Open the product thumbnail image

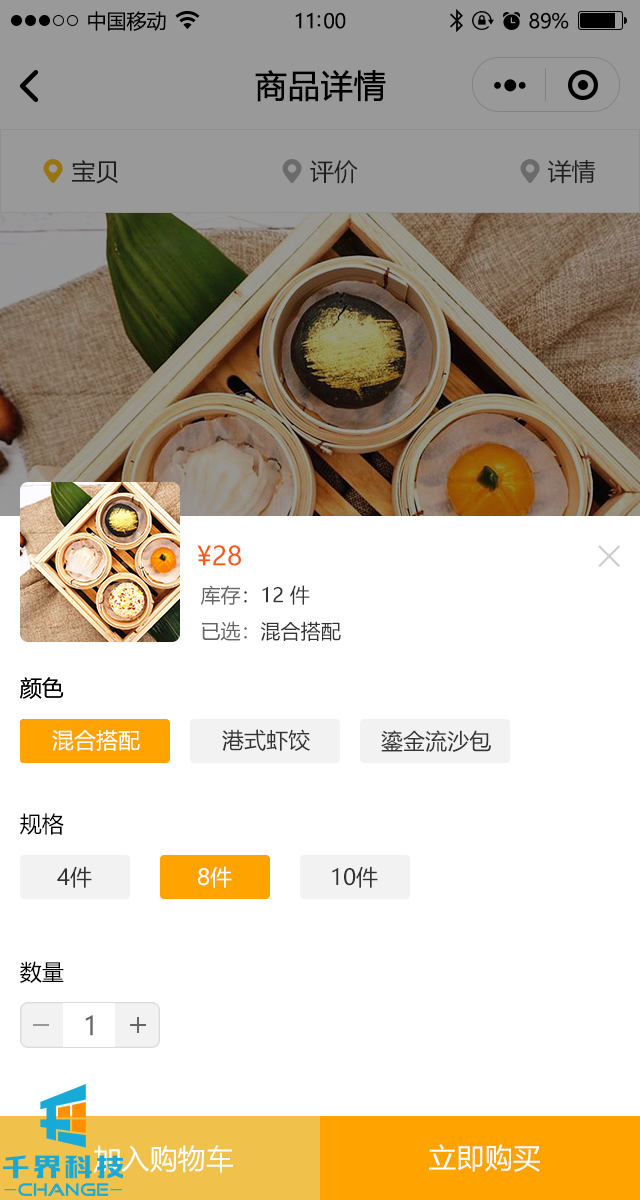tap(100, 562)
